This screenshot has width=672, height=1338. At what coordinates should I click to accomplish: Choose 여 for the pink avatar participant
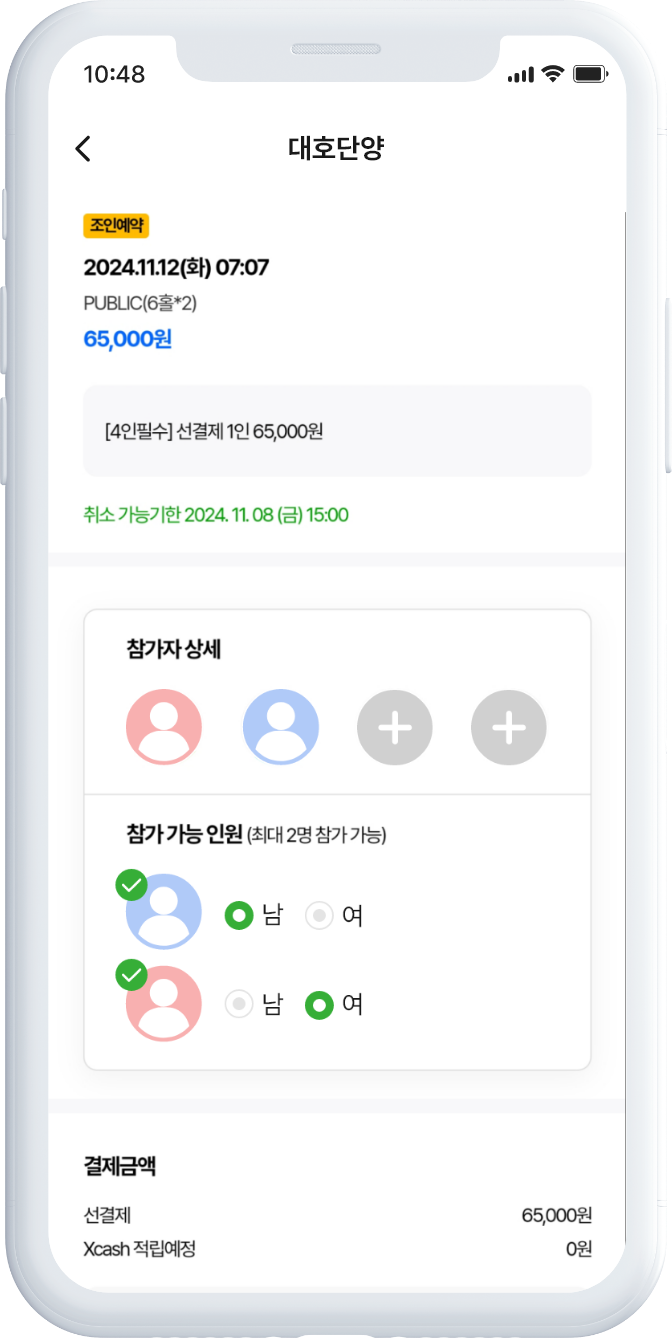tap(319, 1004)
